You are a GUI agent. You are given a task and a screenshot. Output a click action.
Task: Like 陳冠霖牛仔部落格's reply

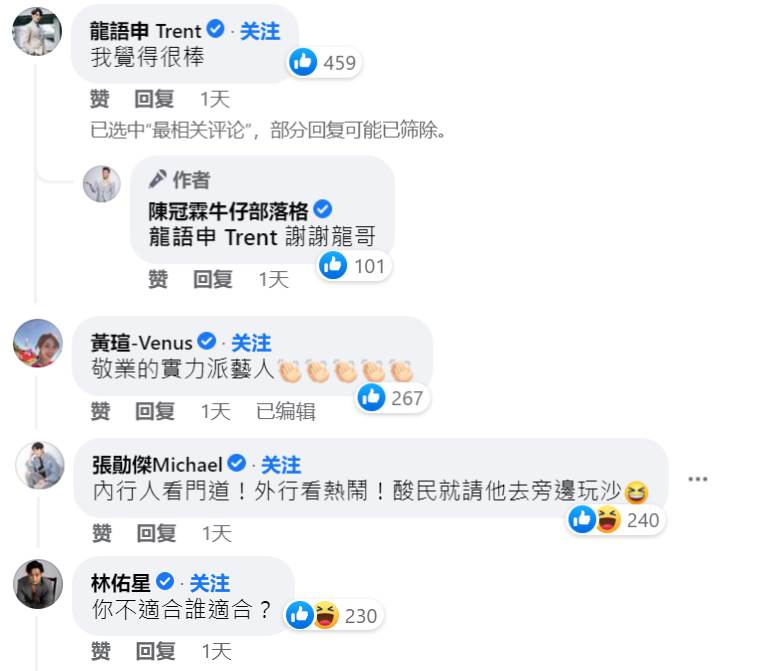pyautogui.click(x=157, y=280)
